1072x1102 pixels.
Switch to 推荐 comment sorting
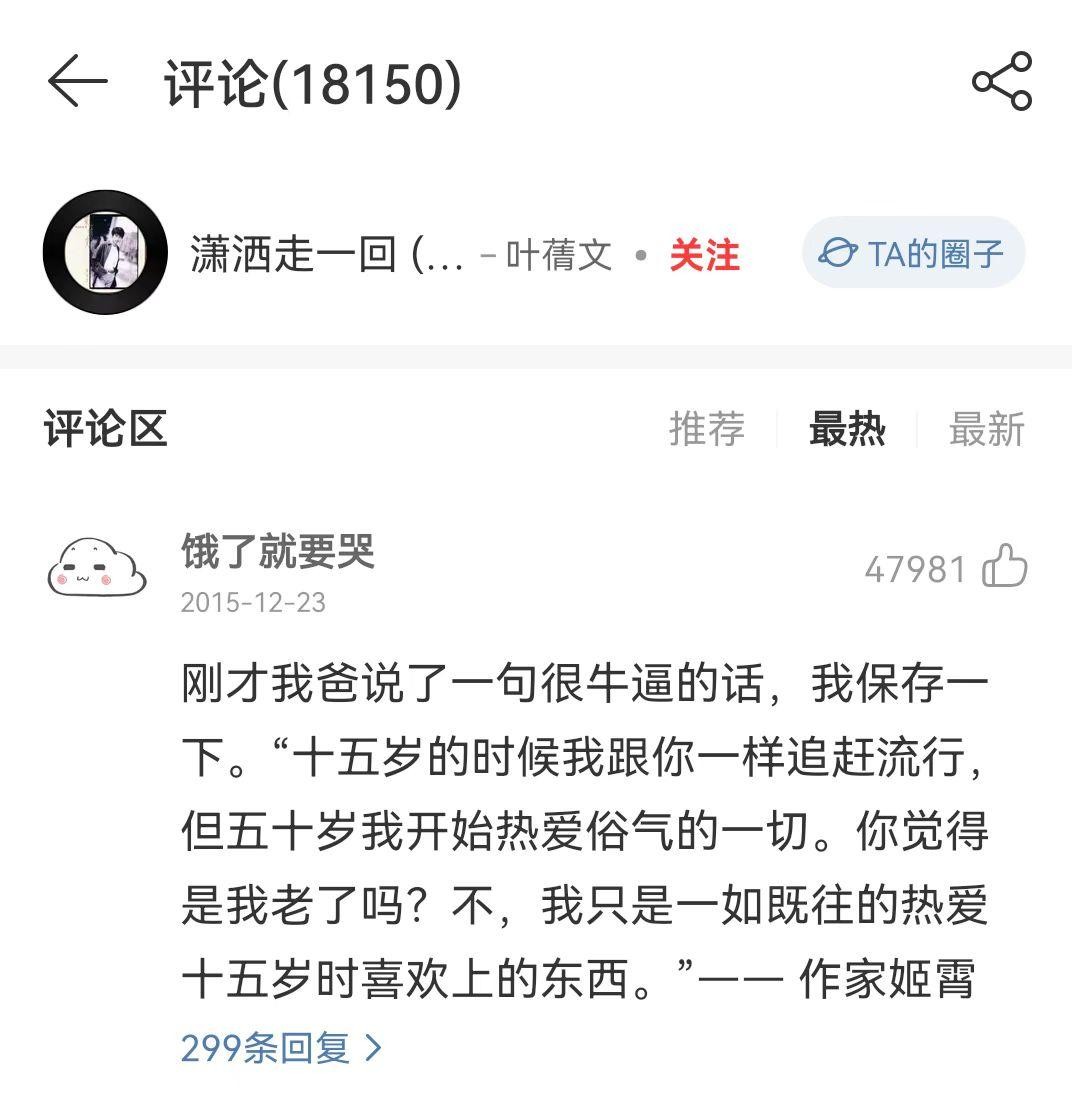click(706, 429)
